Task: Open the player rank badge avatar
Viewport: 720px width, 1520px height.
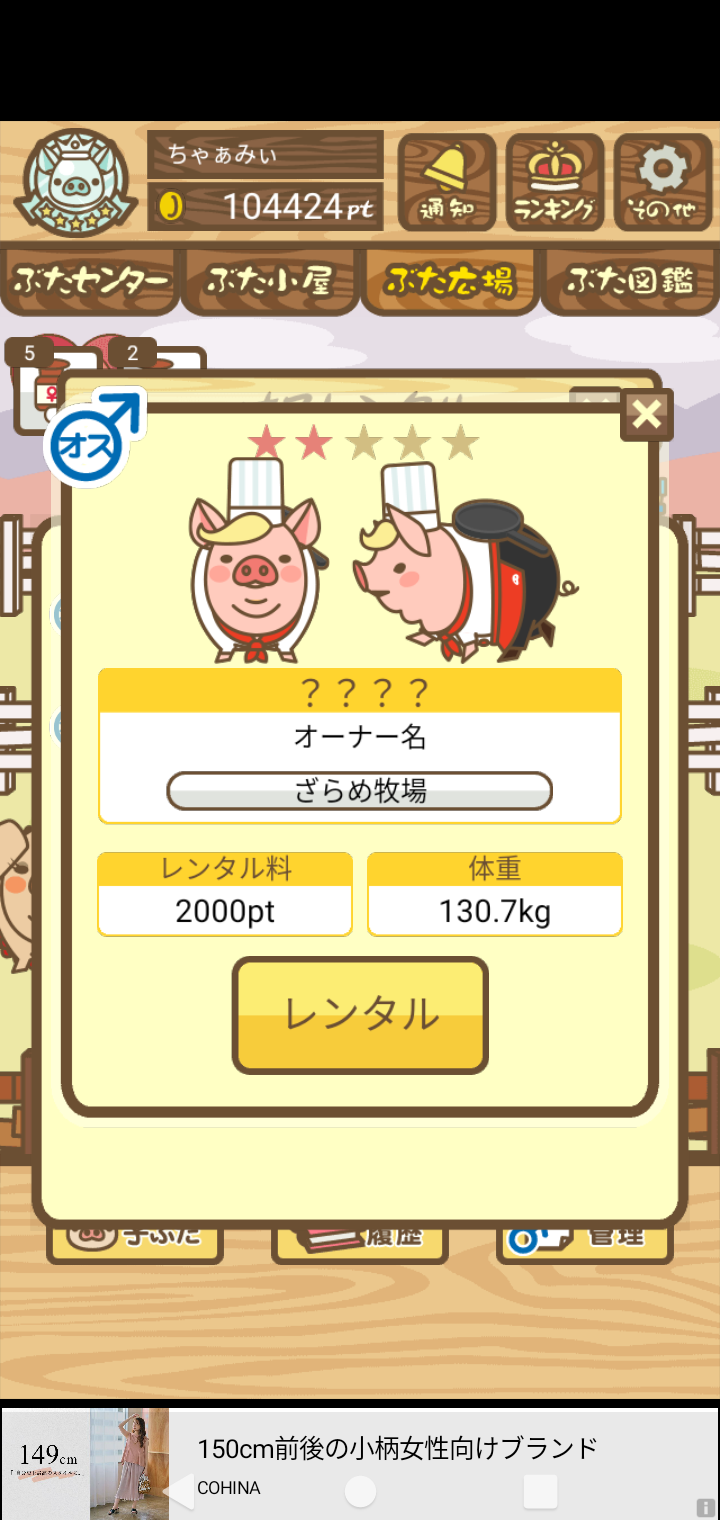Action: 76,183
